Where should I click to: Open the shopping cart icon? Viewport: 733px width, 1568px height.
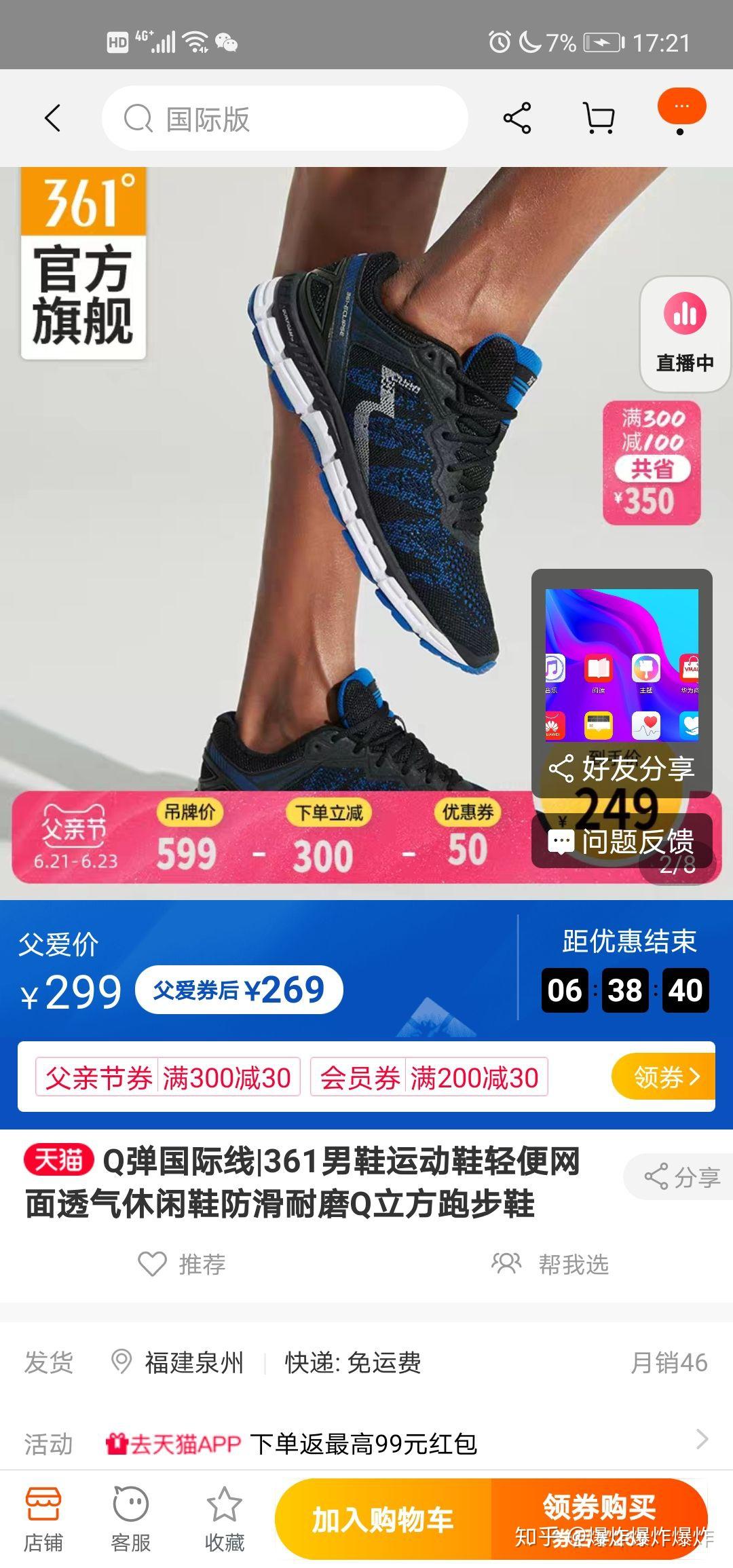pos(599,118)
